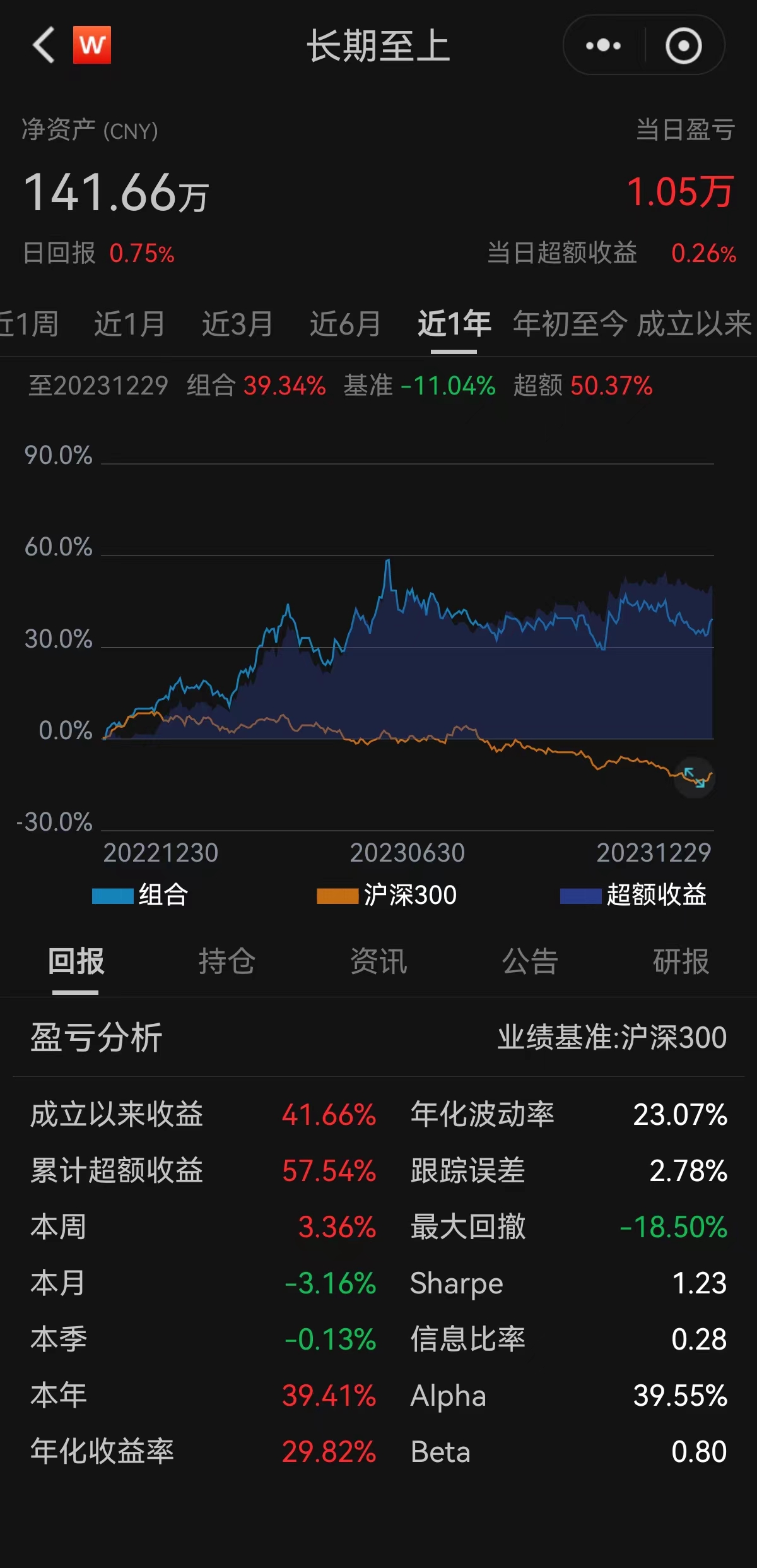Switch to the 近3月 time range
Screen dimensions: 757x1568
click(x=237, y=324)
